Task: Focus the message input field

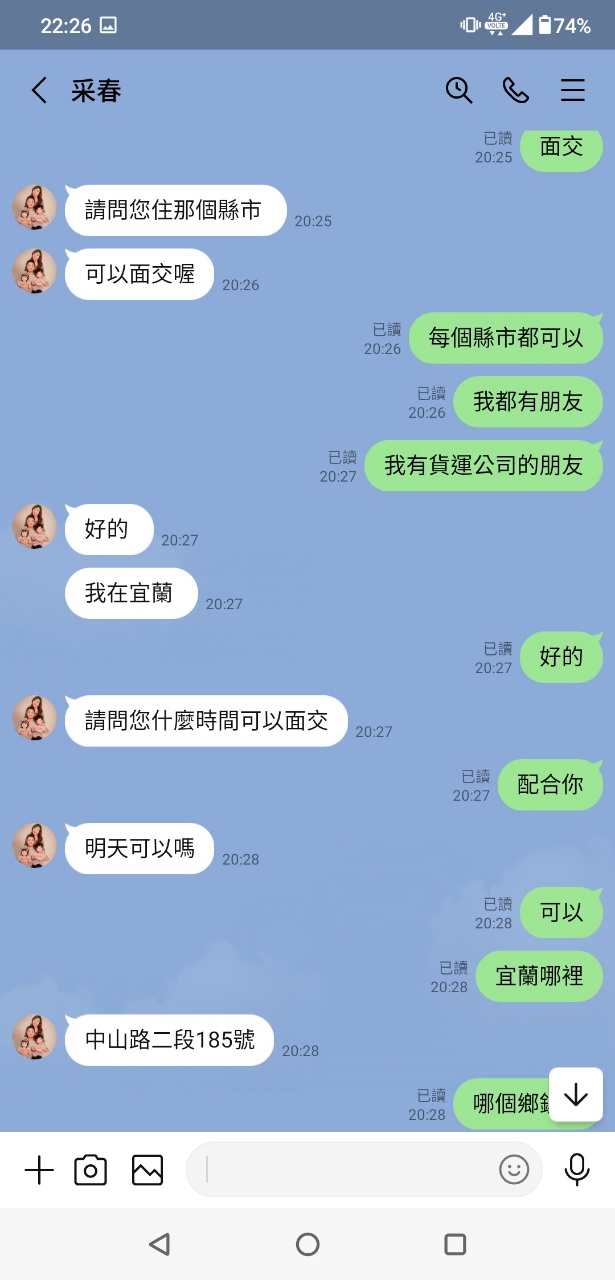Action: click(345, 1170)
